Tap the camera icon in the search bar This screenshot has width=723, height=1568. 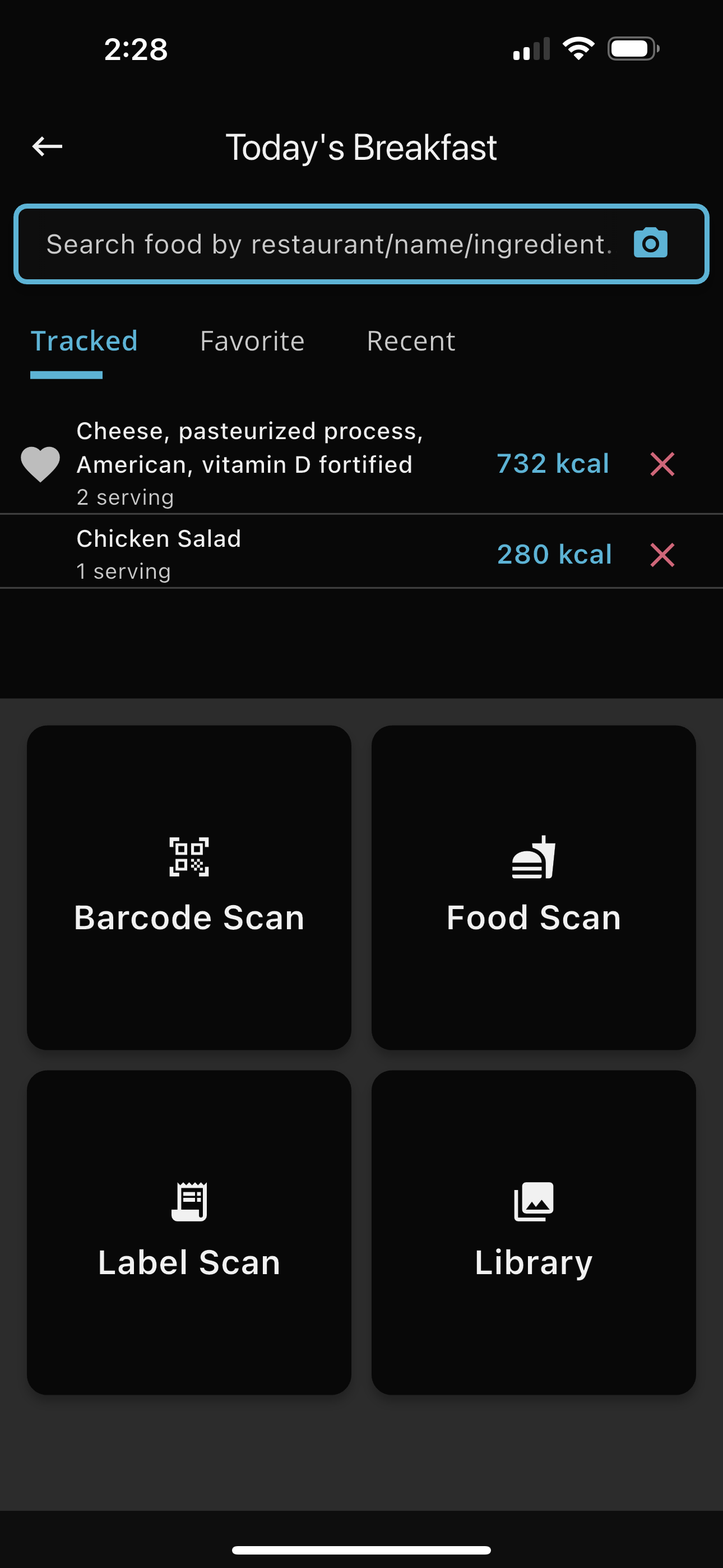[x=651, y=243]
